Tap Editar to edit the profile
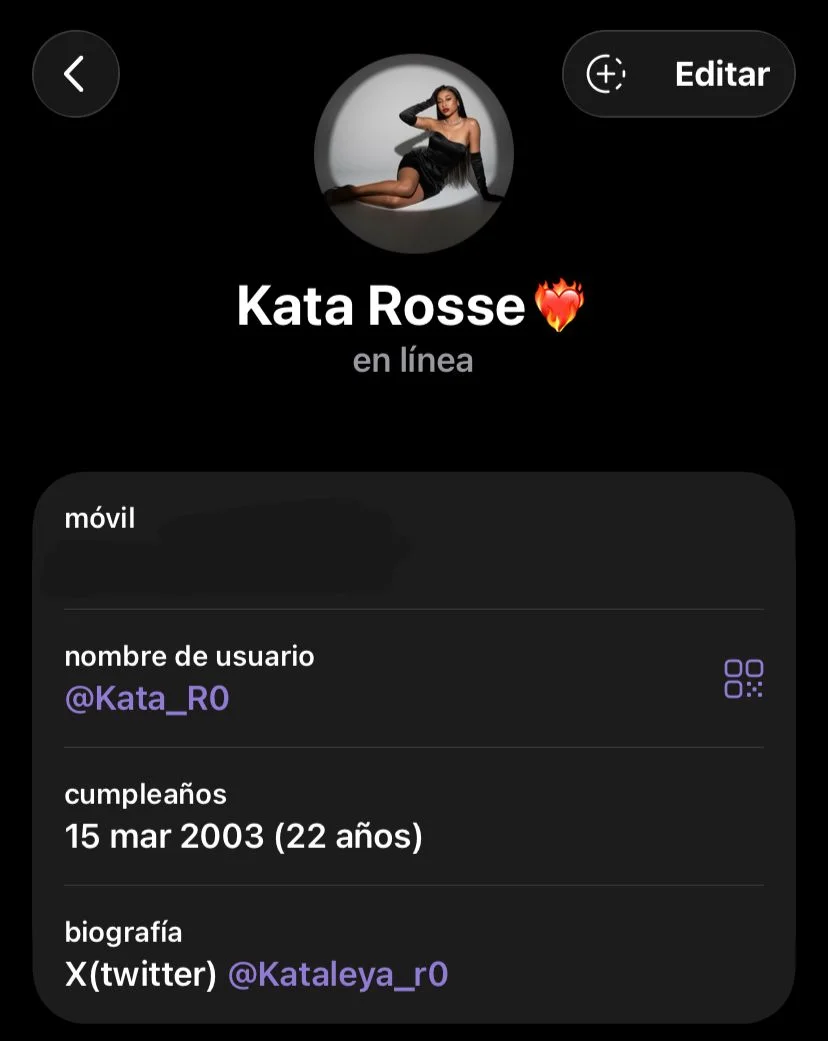The image size is (828, 1041). [x=722, y=74]
